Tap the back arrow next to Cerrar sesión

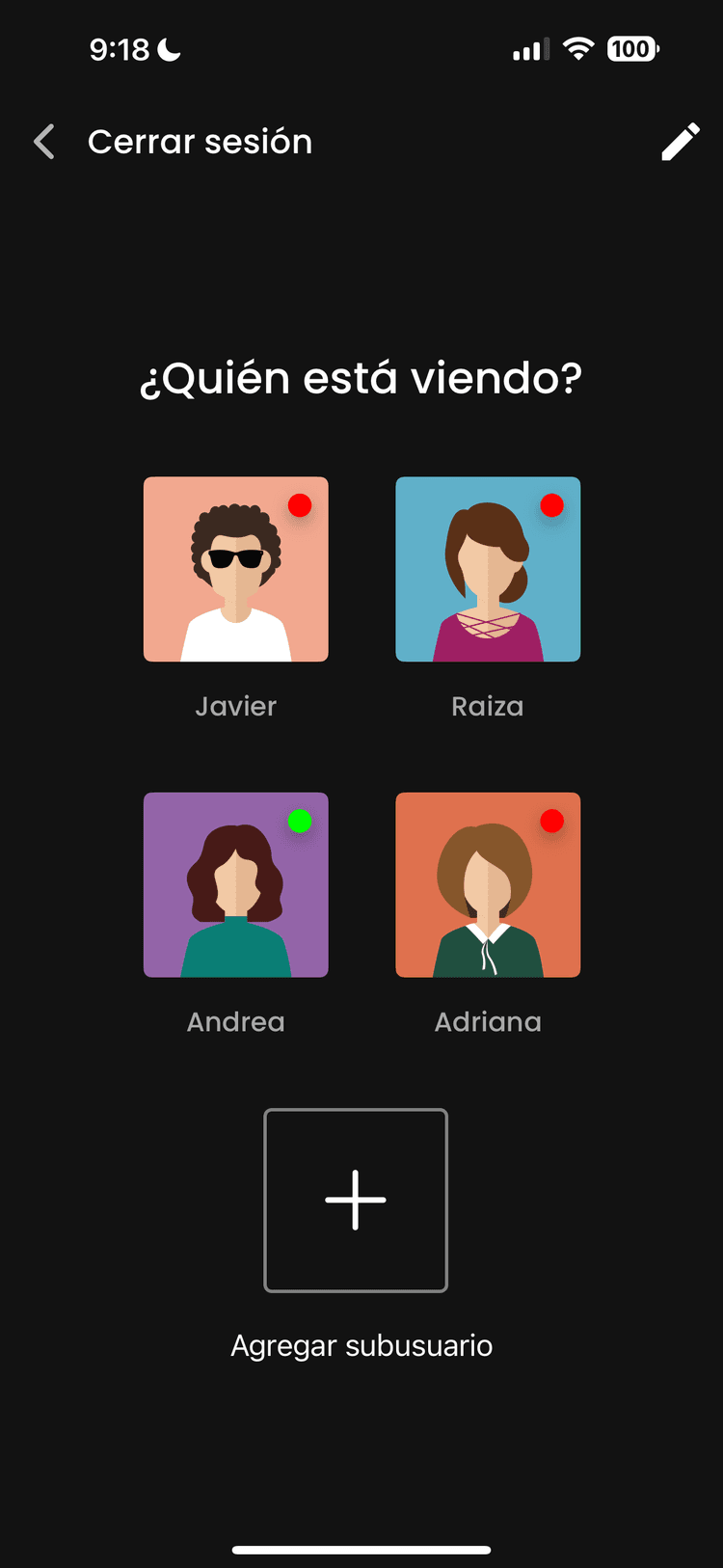point(44,142)
